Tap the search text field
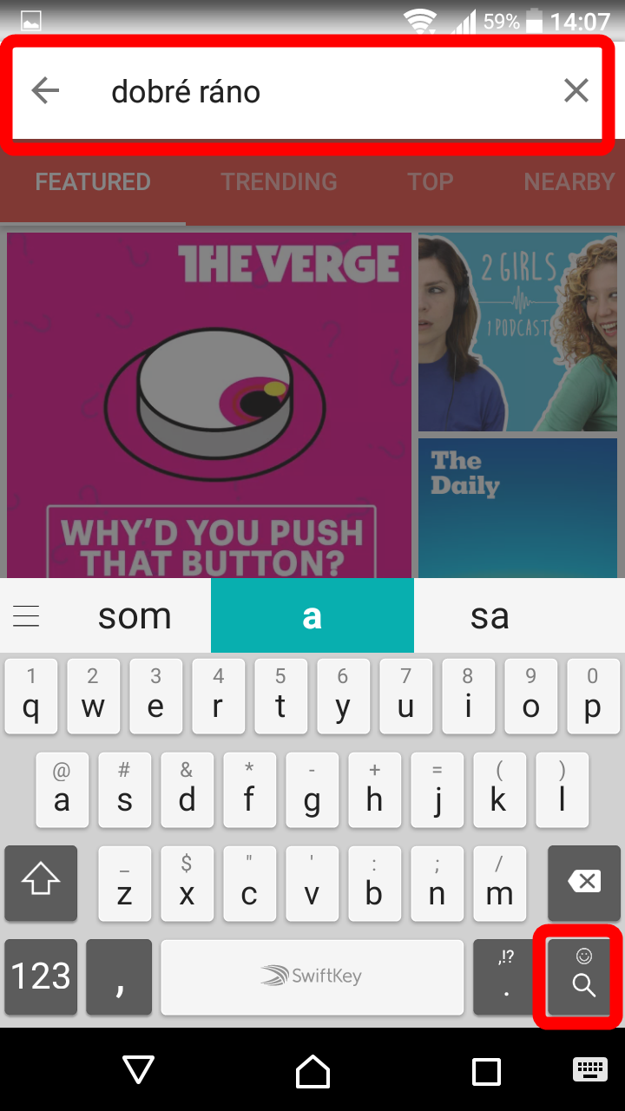 tap(320, 92)
